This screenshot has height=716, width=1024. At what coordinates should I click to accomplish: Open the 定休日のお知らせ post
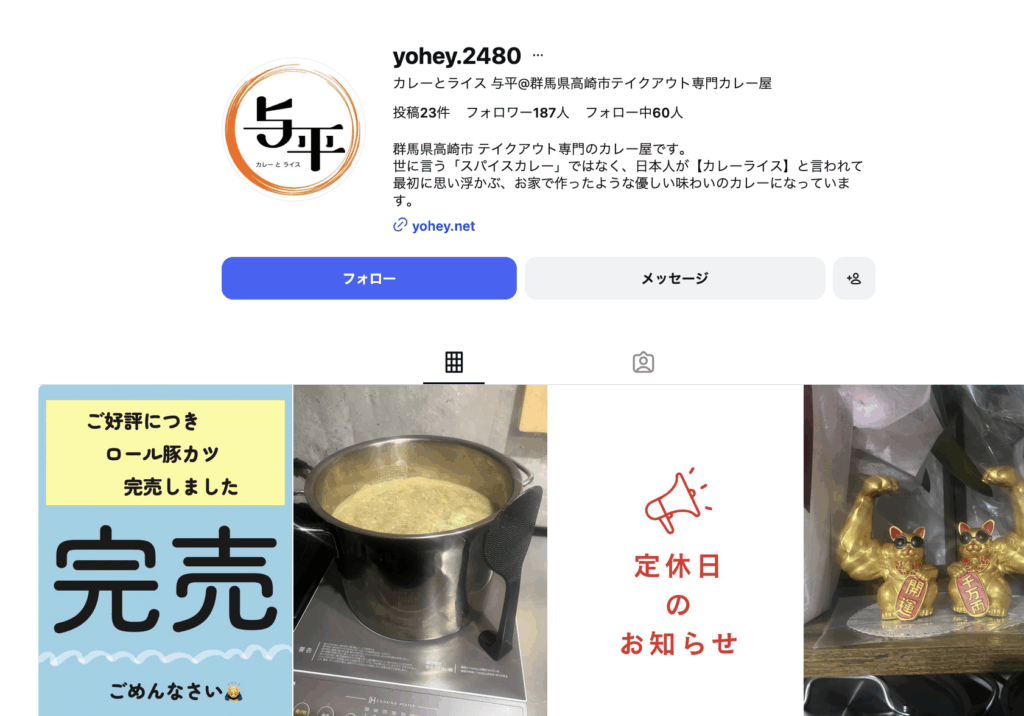tap(676, 550)
